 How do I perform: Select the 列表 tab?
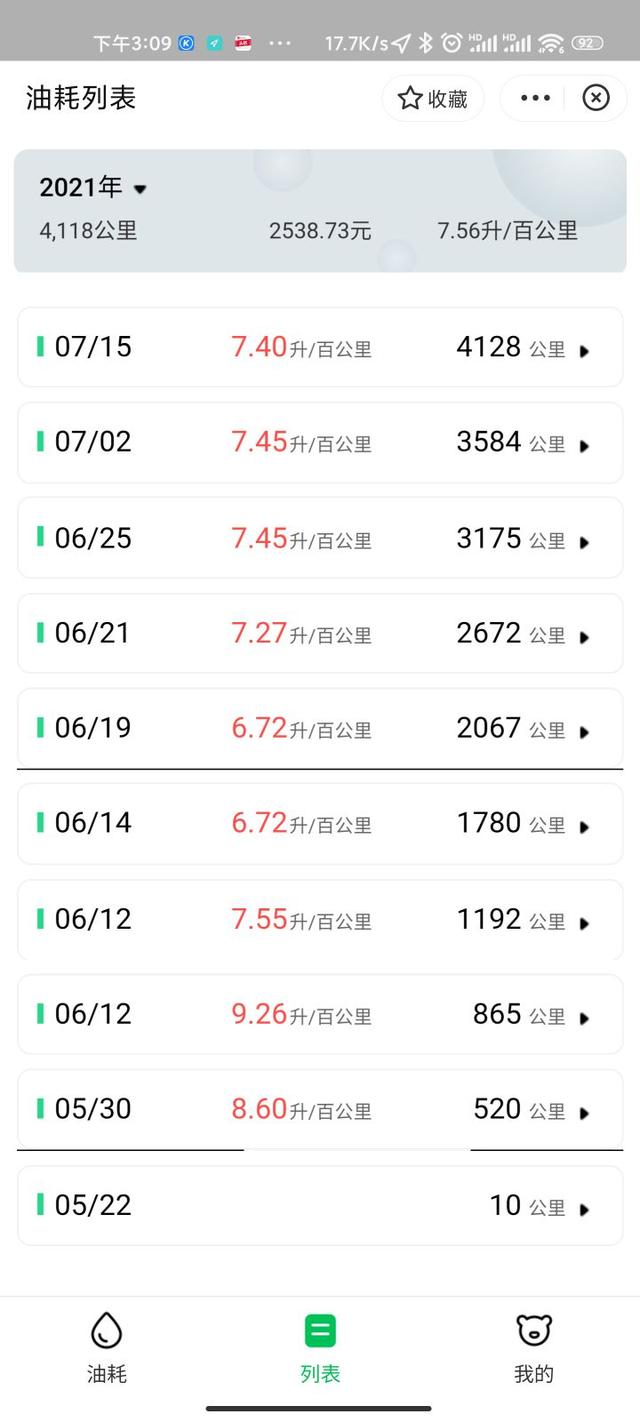pos(320,1348)
